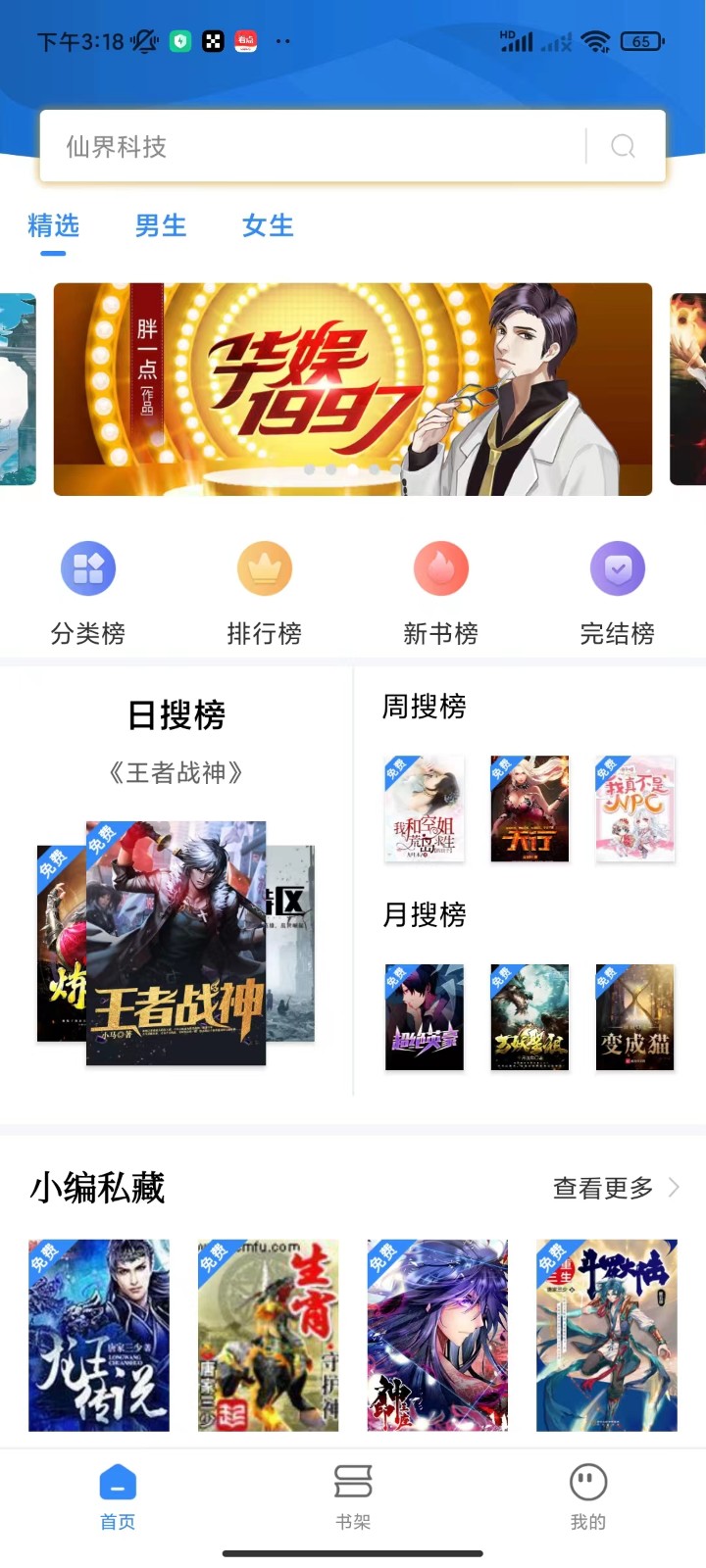Select the 精选 tab
This screenshot has height=1568, width=706.
coord(53,226)
